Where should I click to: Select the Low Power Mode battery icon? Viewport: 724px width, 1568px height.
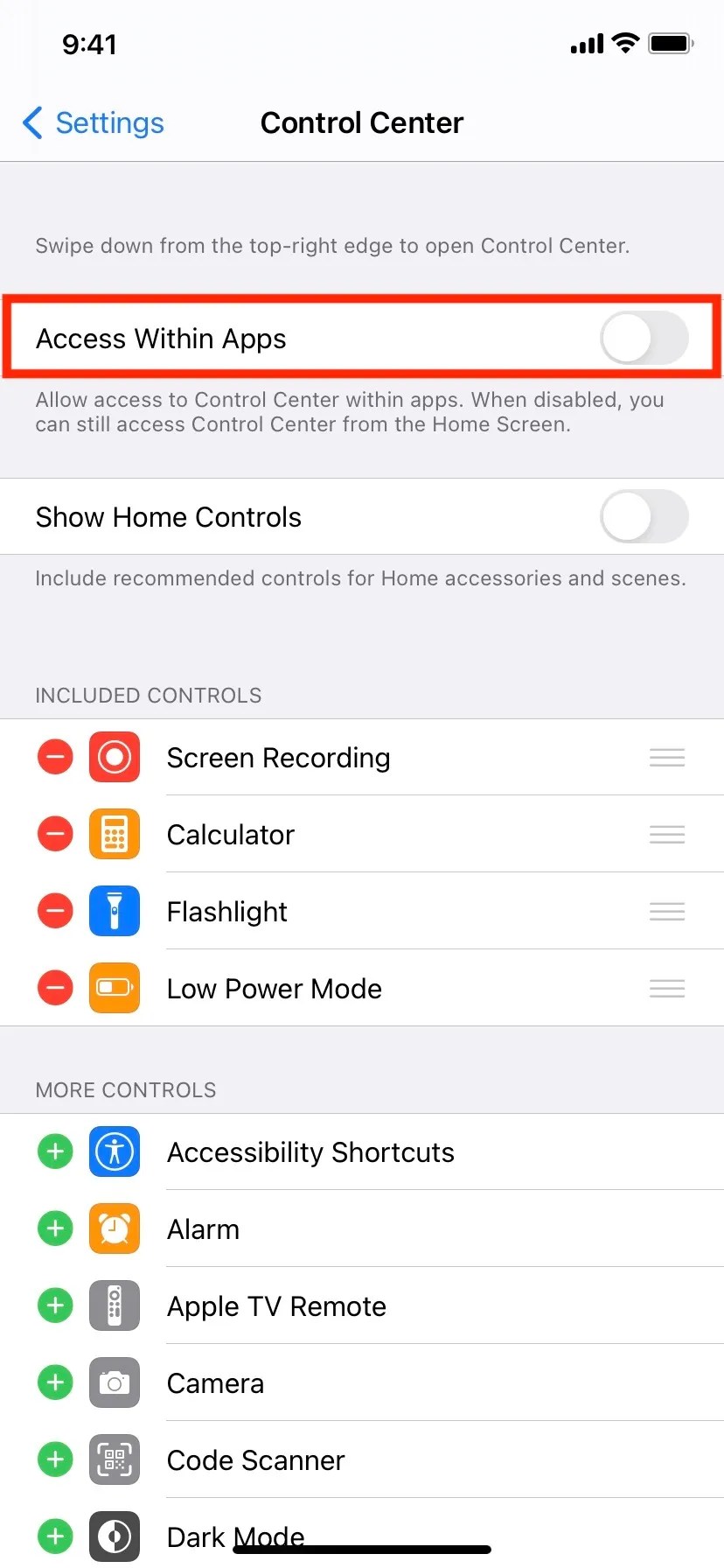(x=115, y=988)
